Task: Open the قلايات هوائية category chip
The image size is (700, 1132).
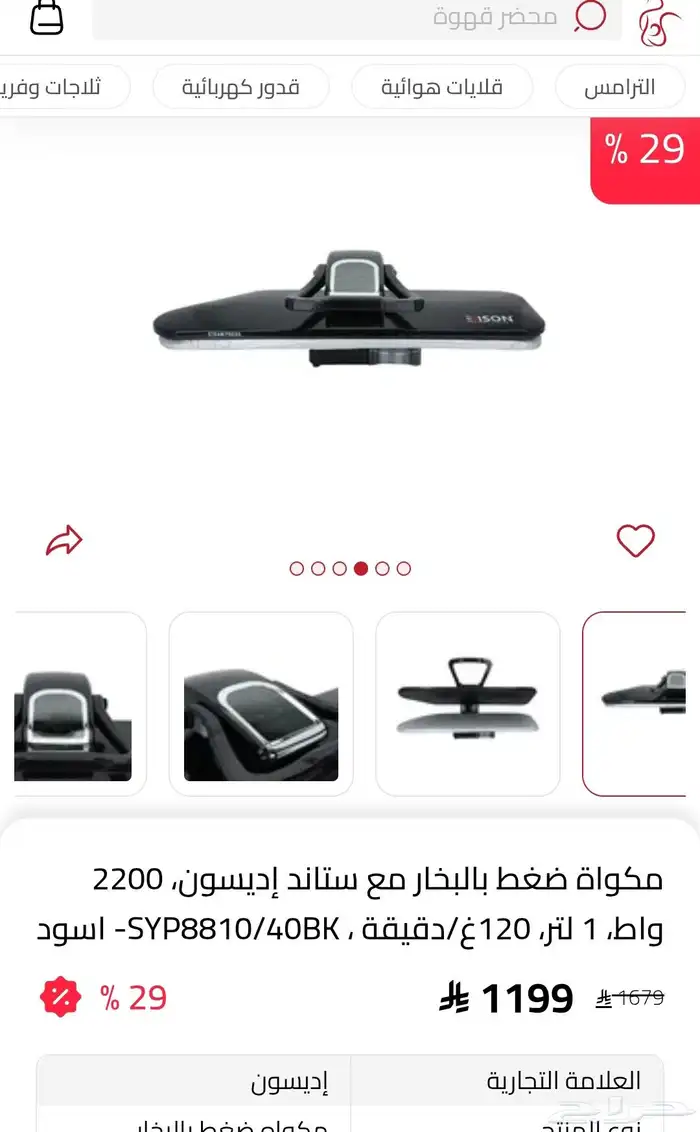Action: [441, 87]
